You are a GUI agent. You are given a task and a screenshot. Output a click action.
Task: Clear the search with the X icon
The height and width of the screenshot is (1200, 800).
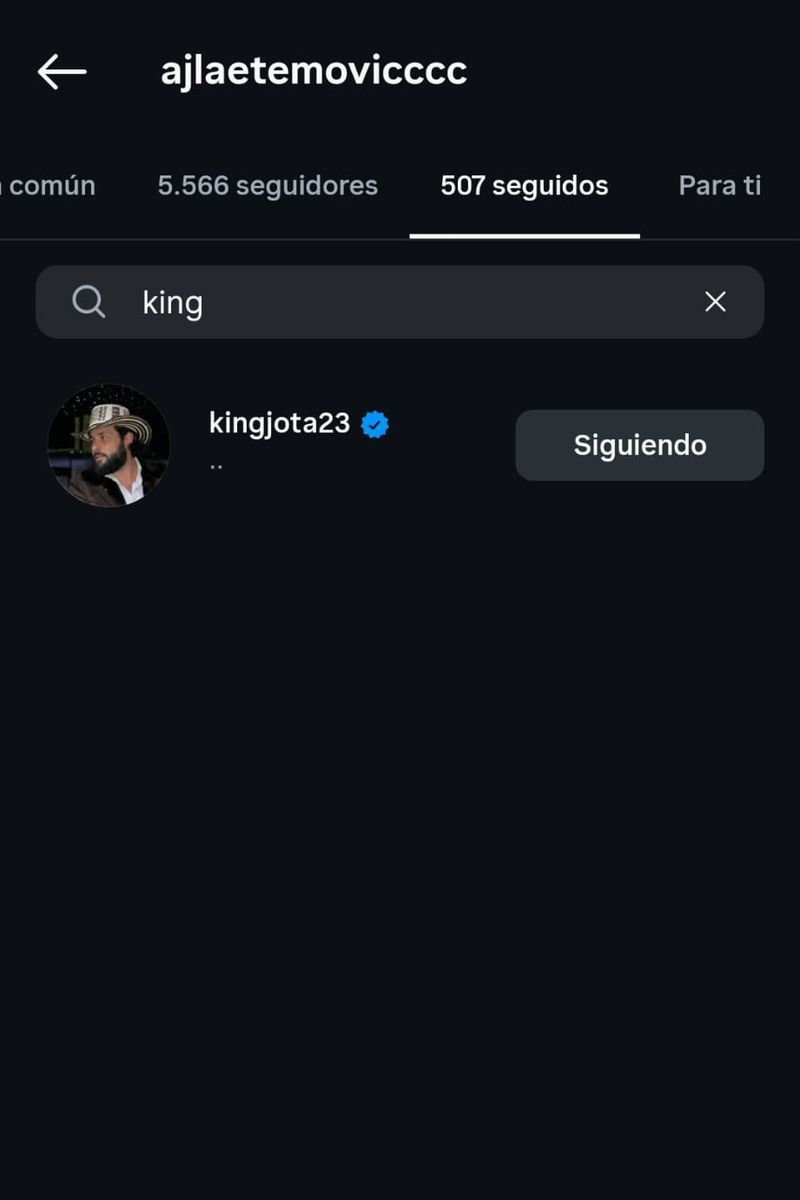715,301
